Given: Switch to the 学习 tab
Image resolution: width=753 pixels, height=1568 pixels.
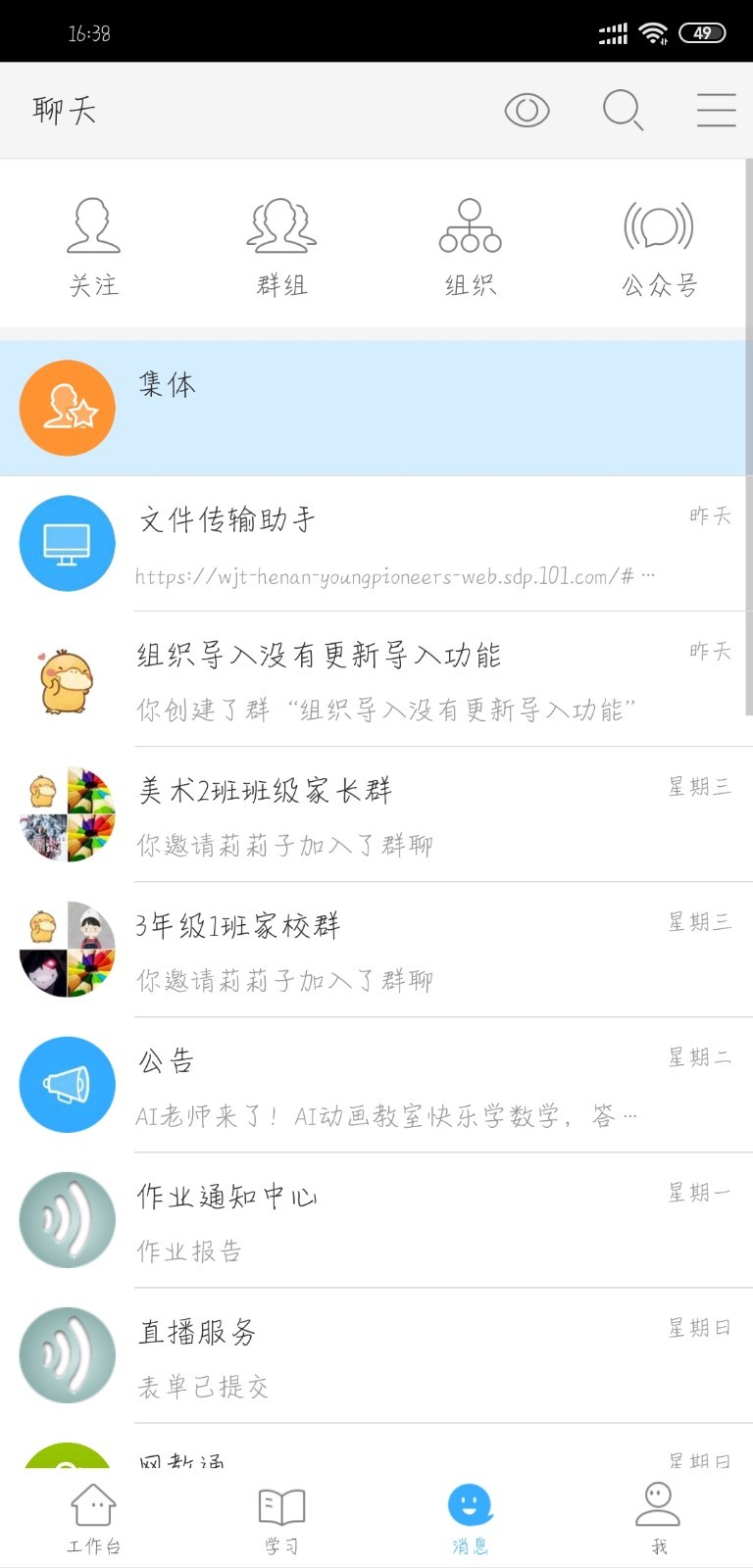Looking at the screenshot, I should [x=281, y=1518].
